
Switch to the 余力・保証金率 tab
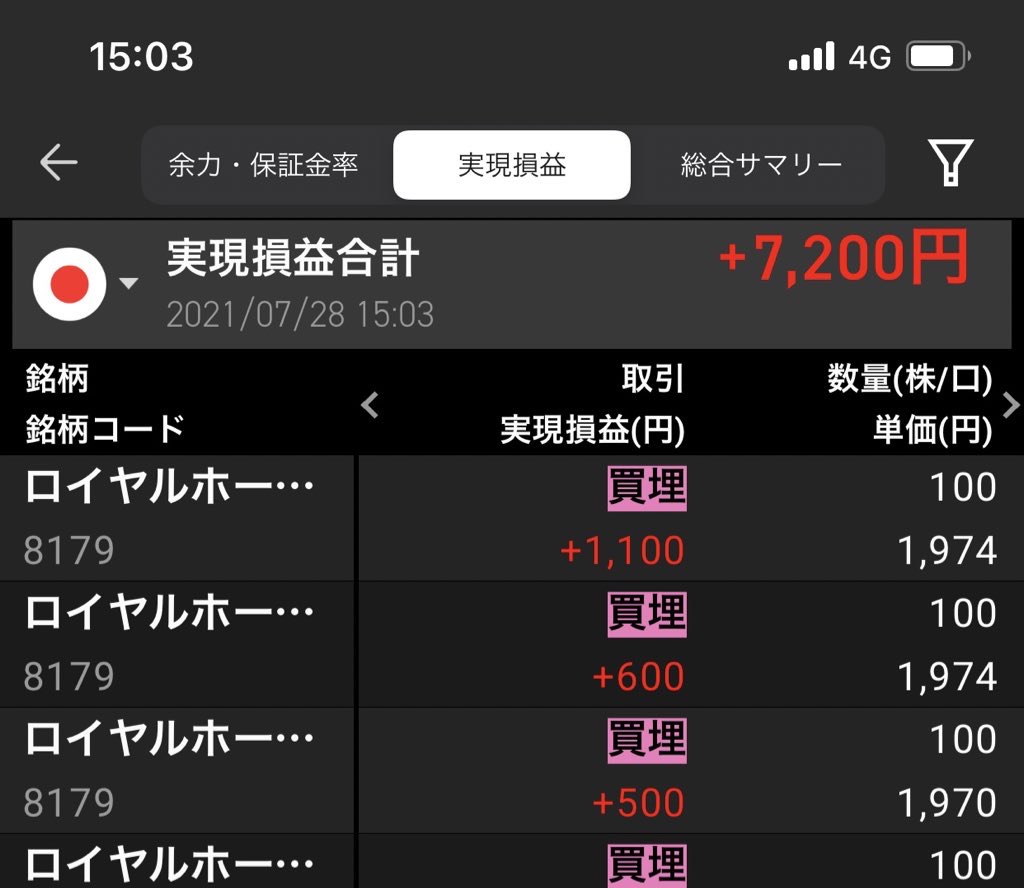(263, 165)
